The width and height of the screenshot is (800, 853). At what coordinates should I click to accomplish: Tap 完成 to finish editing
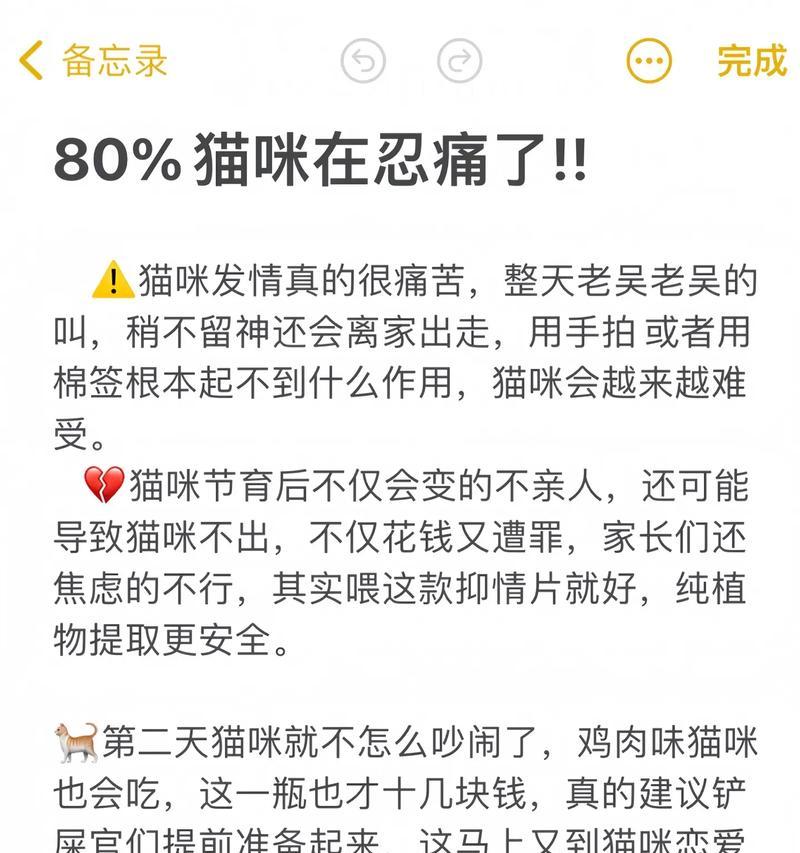[x=752, y=61]
